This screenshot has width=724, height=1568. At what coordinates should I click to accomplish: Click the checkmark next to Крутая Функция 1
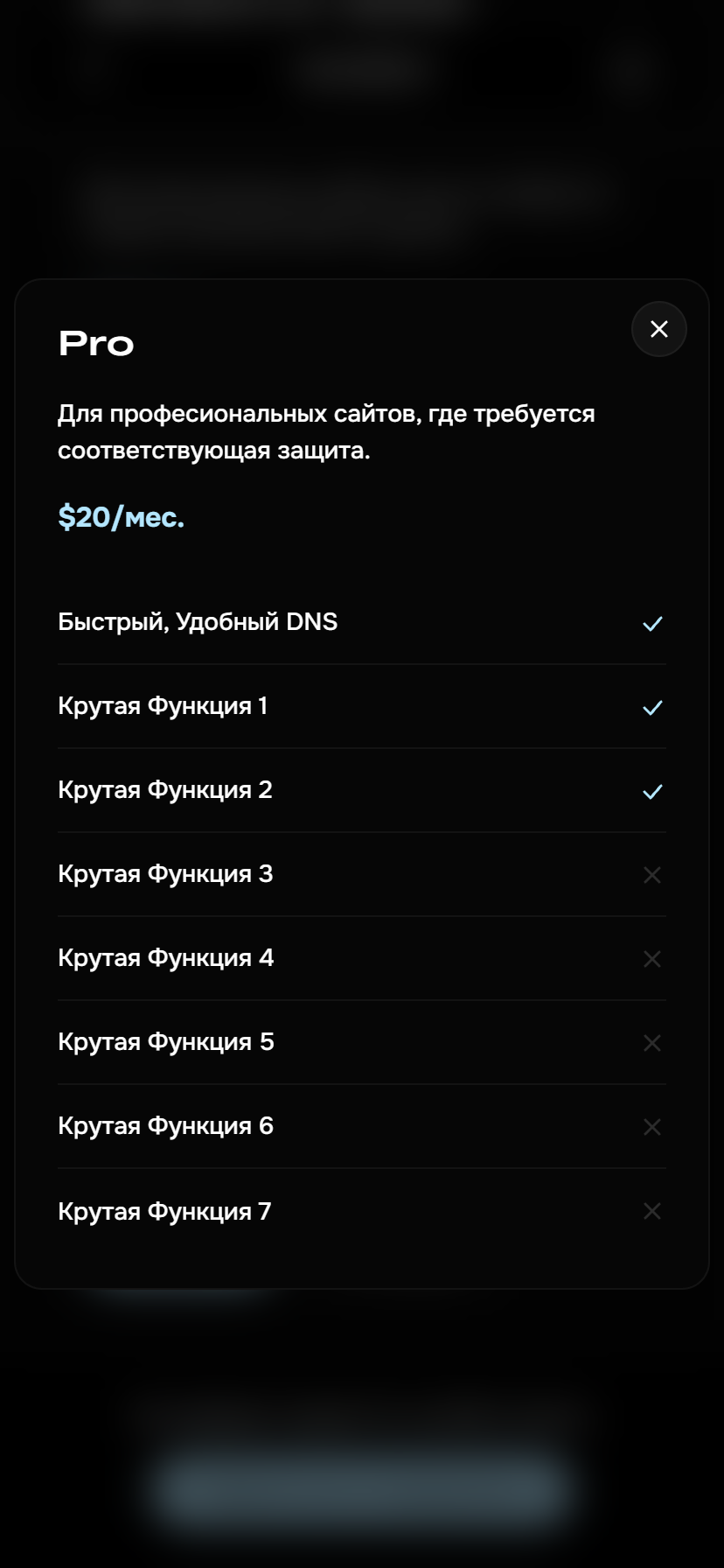click(651, 708)
